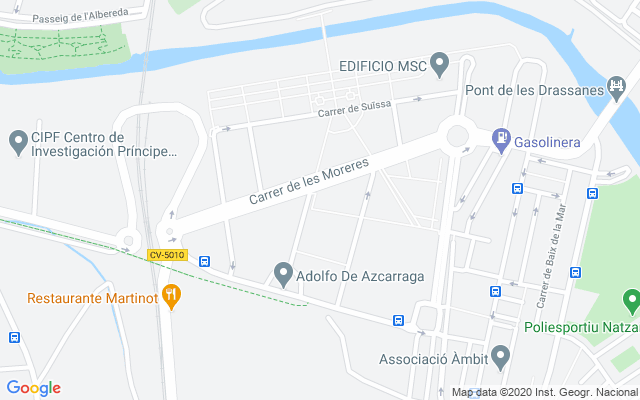
Task: Select the Restaurante Martinot restaurant pin
Action: click(171, 295)
